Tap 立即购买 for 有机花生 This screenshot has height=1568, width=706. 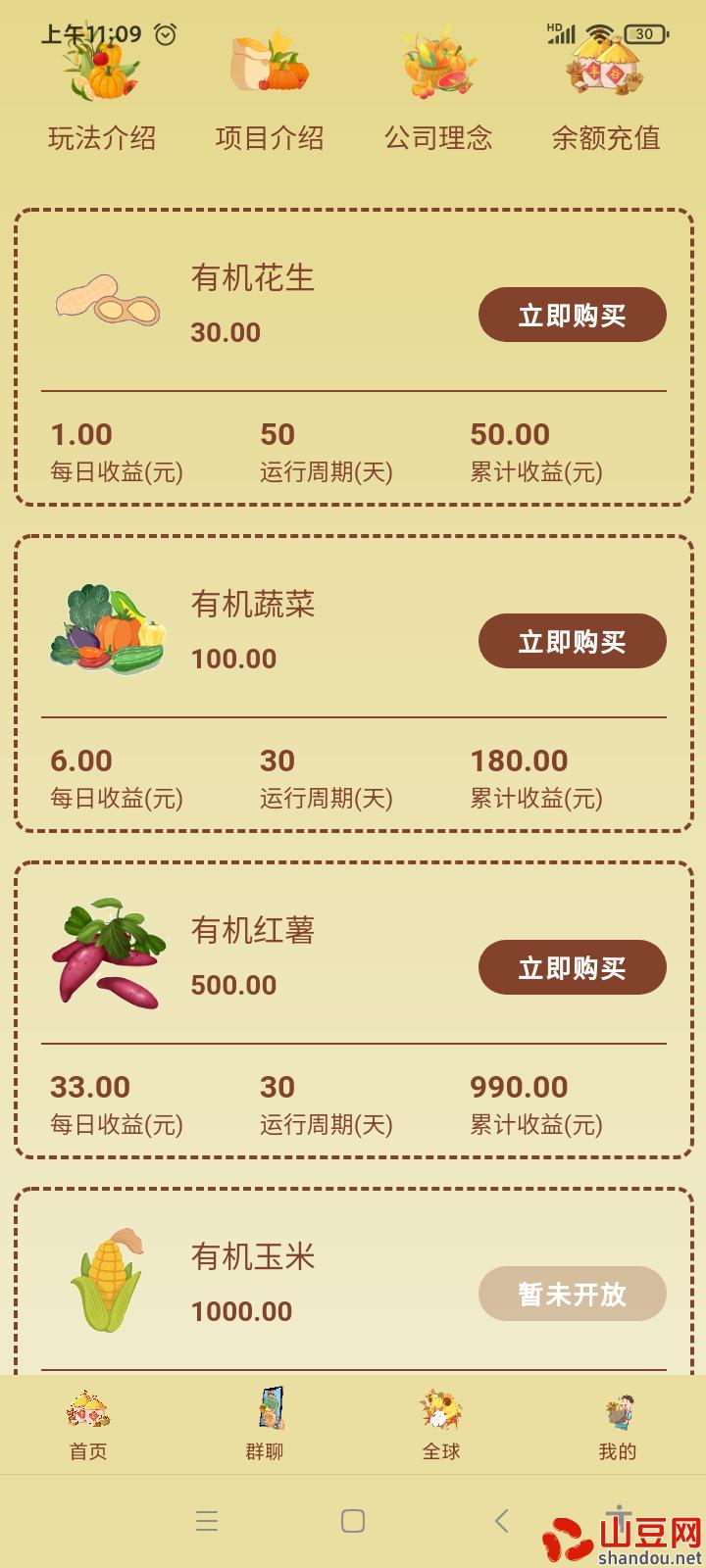pos(572,315)
